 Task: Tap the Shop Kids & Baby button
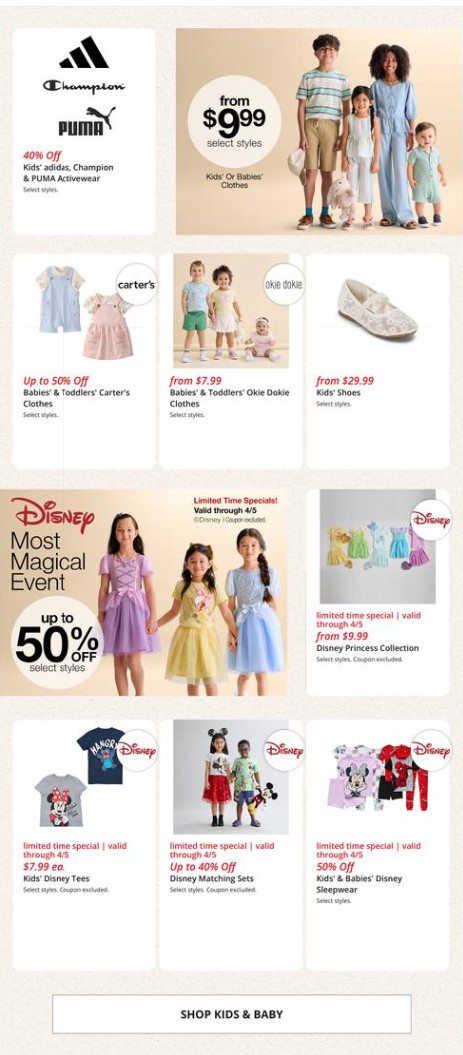coord(232,1014)
